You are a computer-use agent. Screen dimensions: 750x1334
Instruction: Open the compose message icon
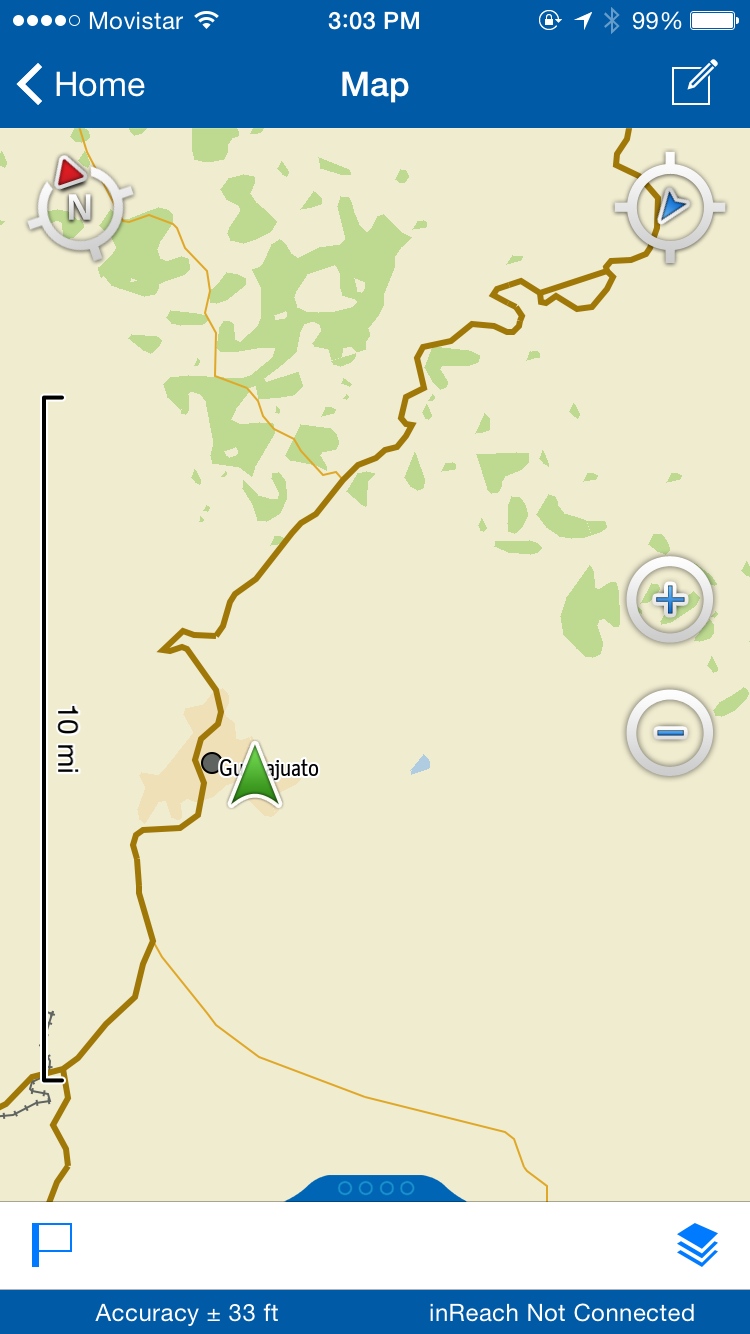694,83
